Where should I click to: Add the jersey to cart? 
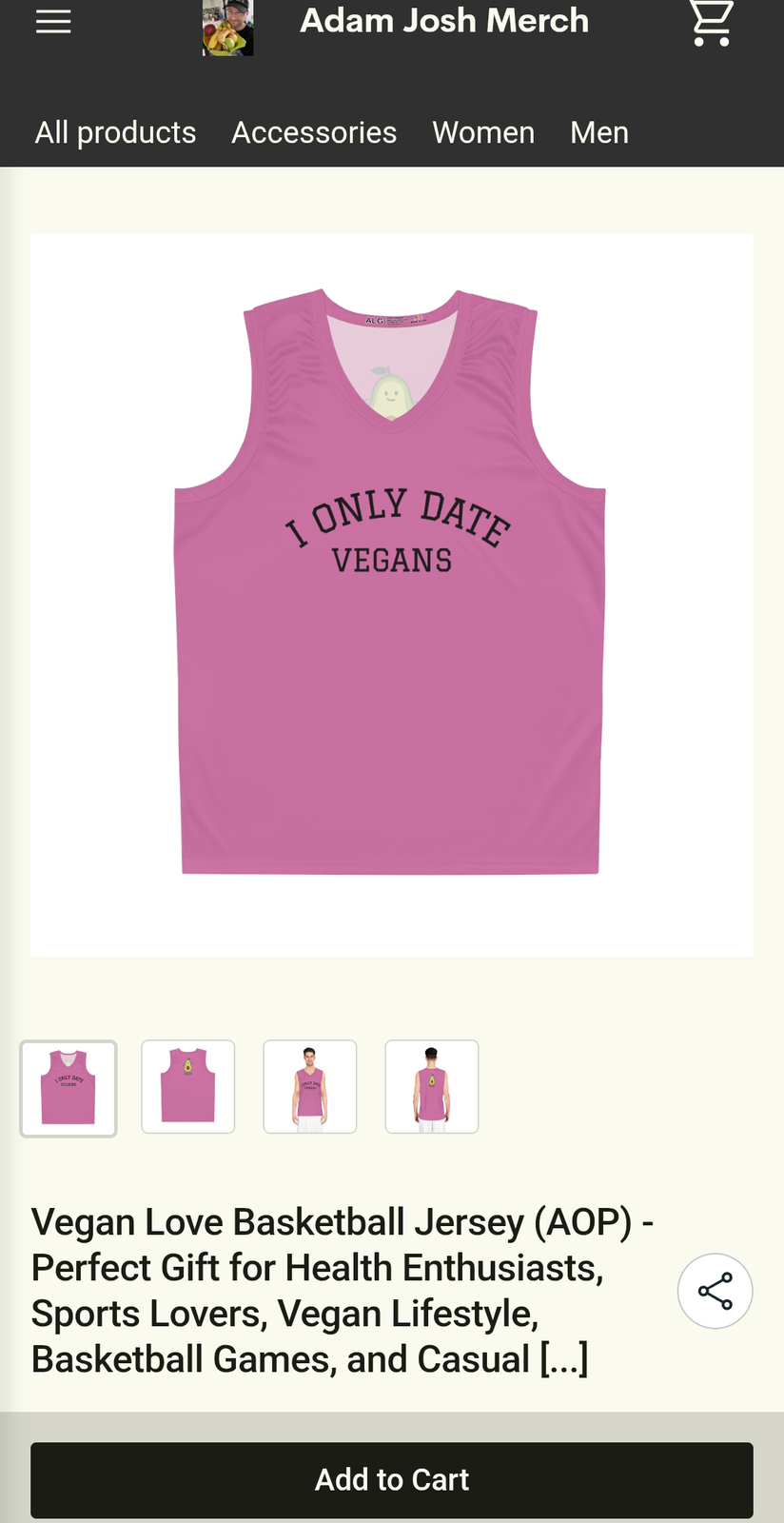(x=392, y=1479)
